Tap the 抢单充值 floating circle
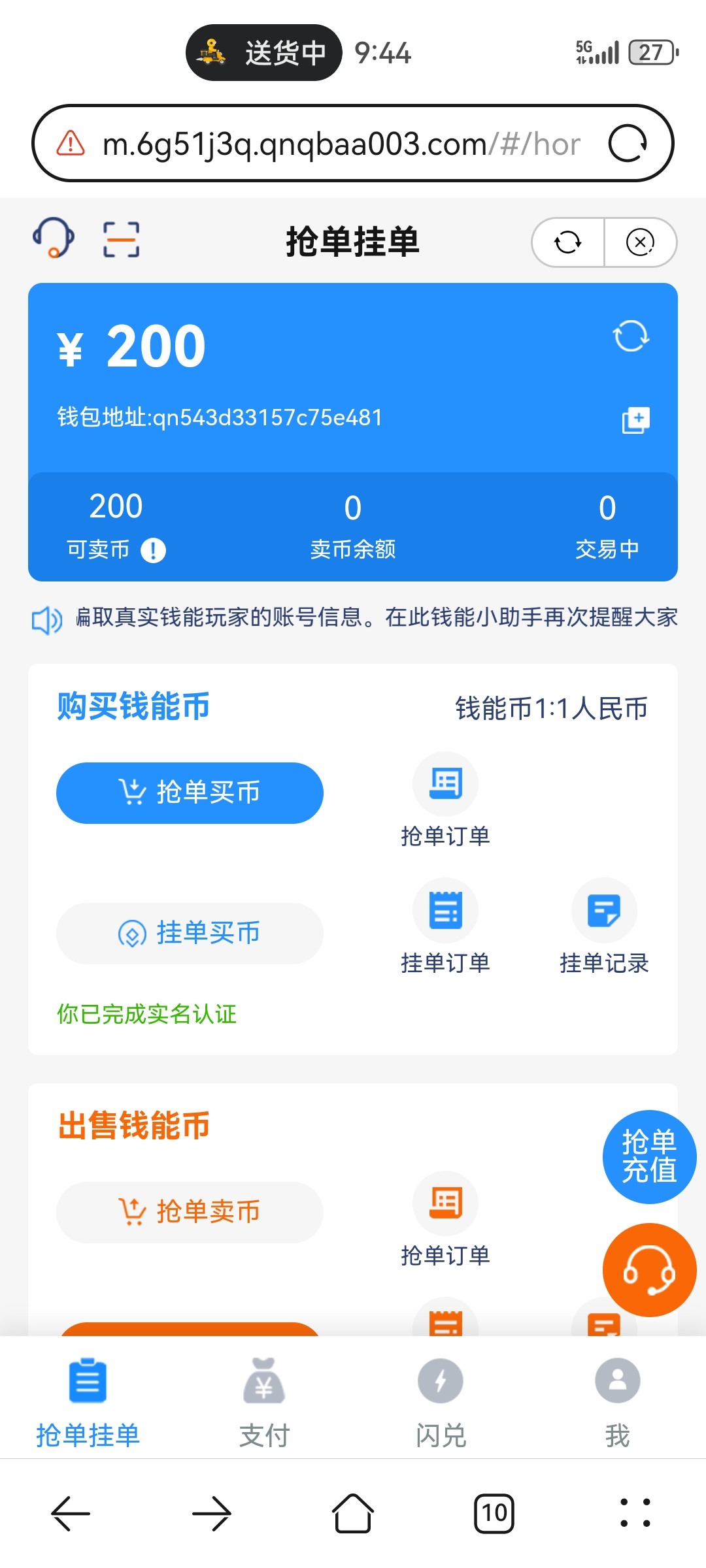The width and height of the screenshot is (706, 1568). tap(650, 1156)
